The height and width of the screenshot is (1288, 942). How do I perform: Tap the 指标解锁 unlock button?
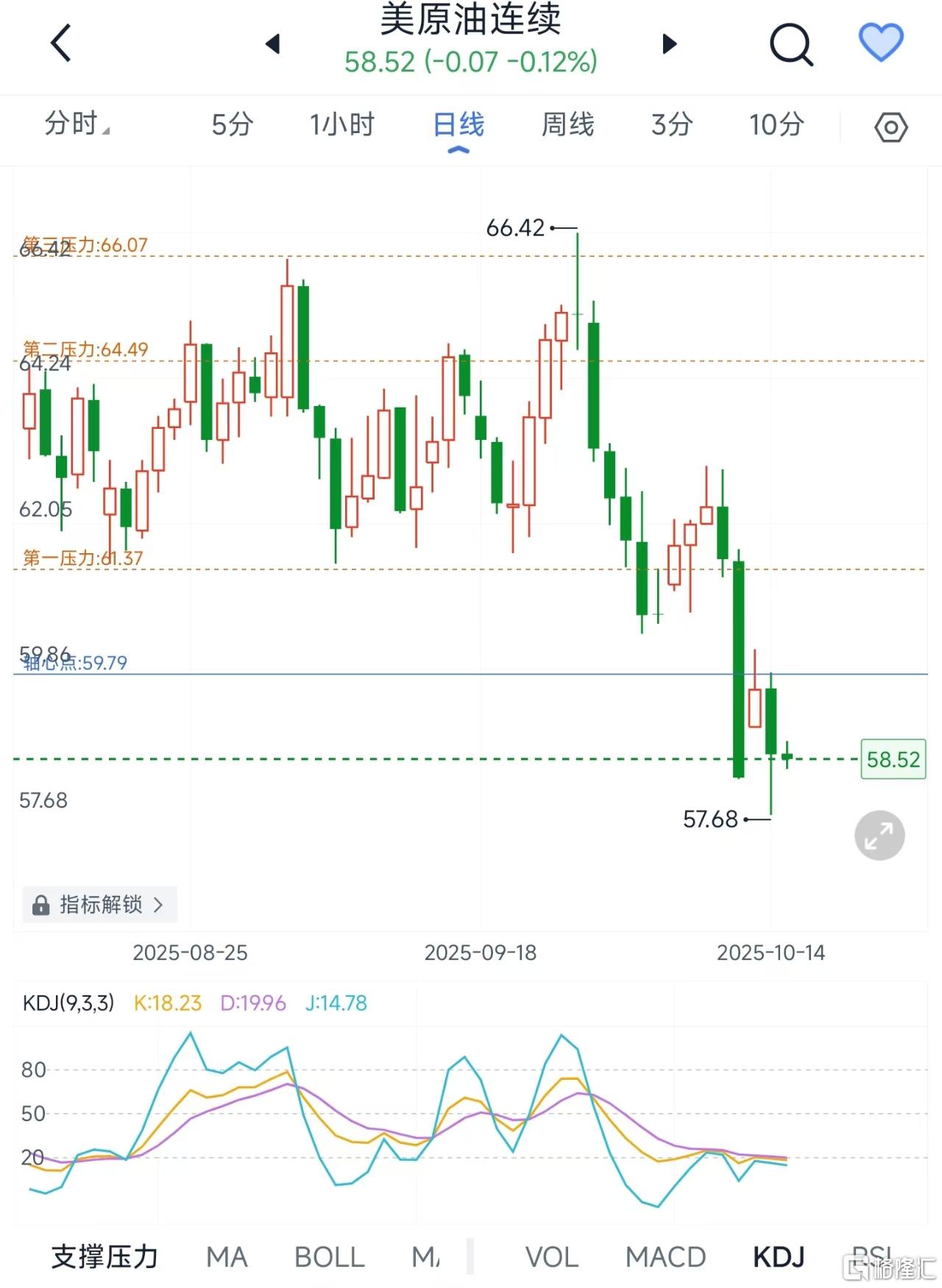coord(100,905)
